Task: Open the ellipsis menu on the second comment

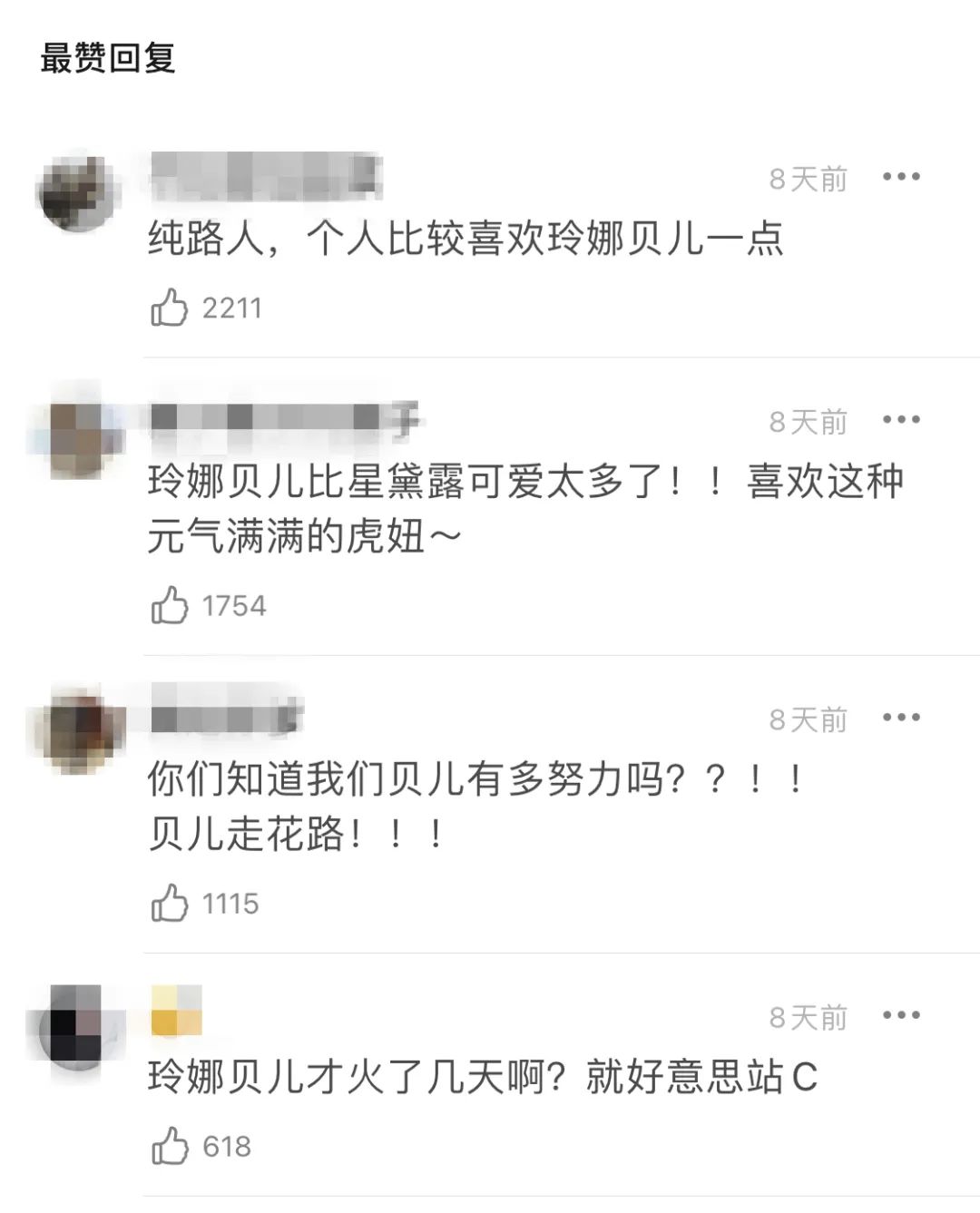Action: click(899, 421)
